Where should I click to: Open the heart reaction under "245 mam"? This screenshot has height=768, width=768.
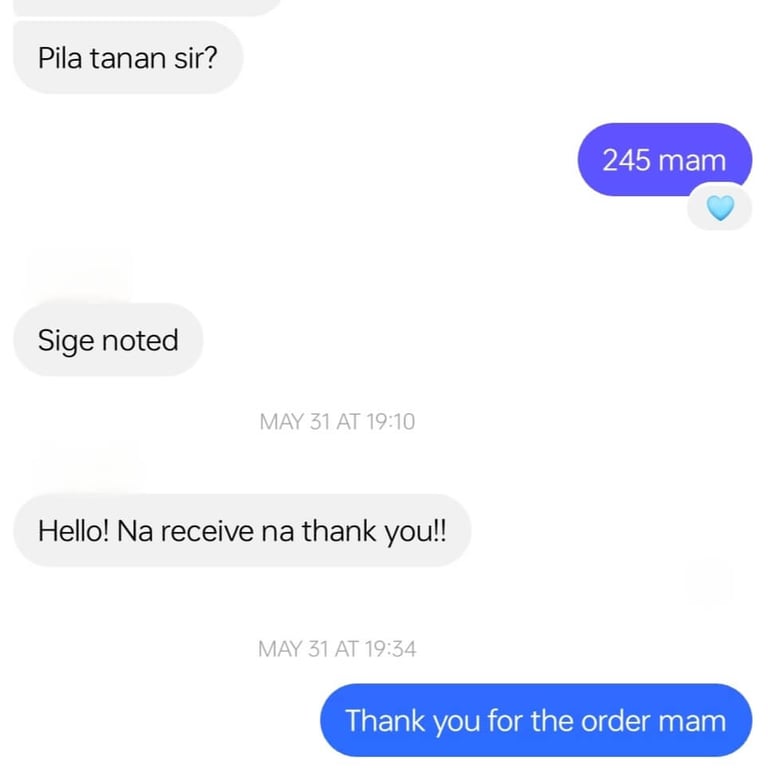click(x=720, y=208)
